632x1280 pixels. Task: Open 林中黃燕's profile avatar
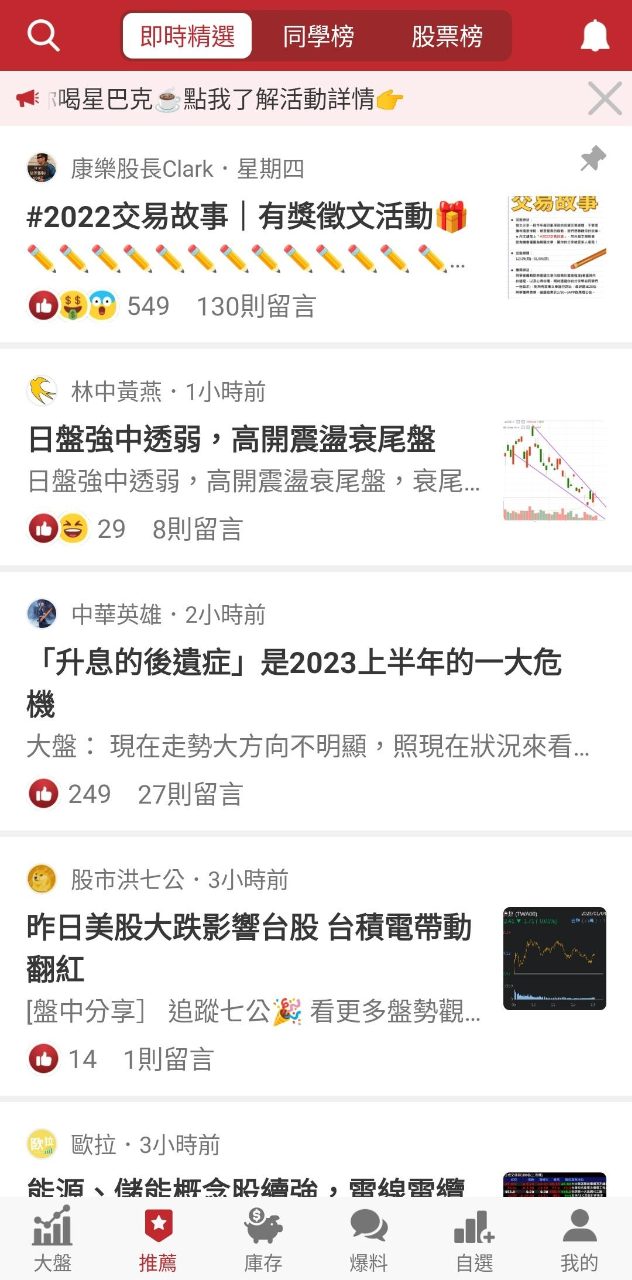42,391
